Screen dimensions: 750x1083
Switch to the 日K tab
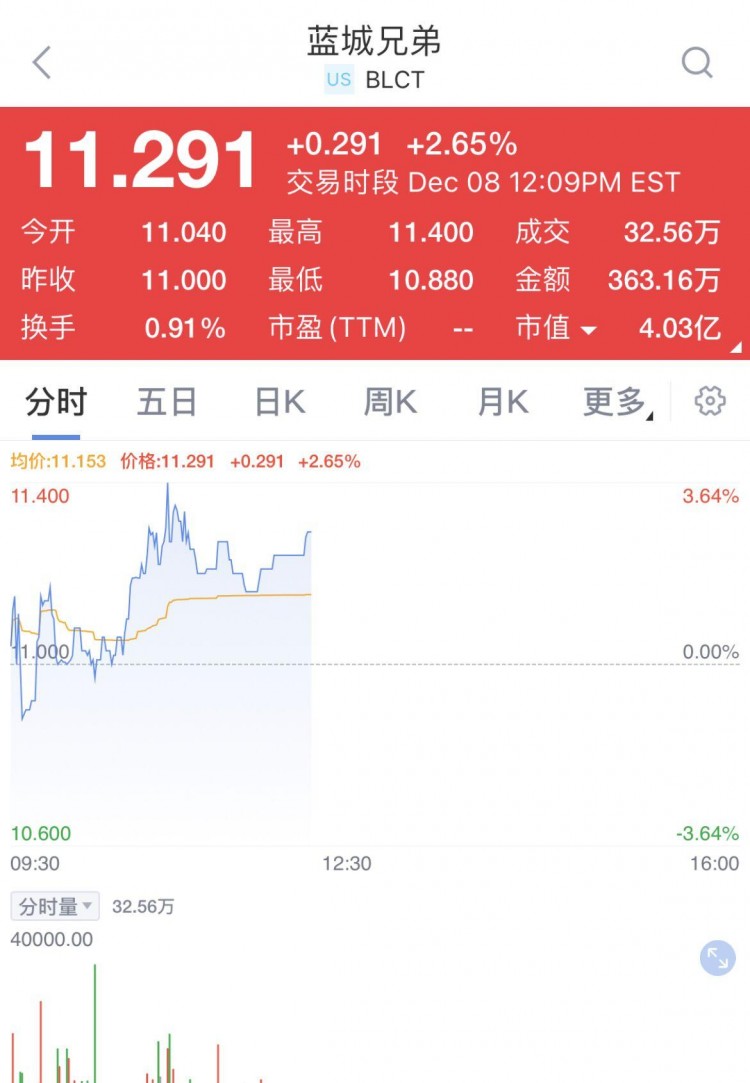277,399
